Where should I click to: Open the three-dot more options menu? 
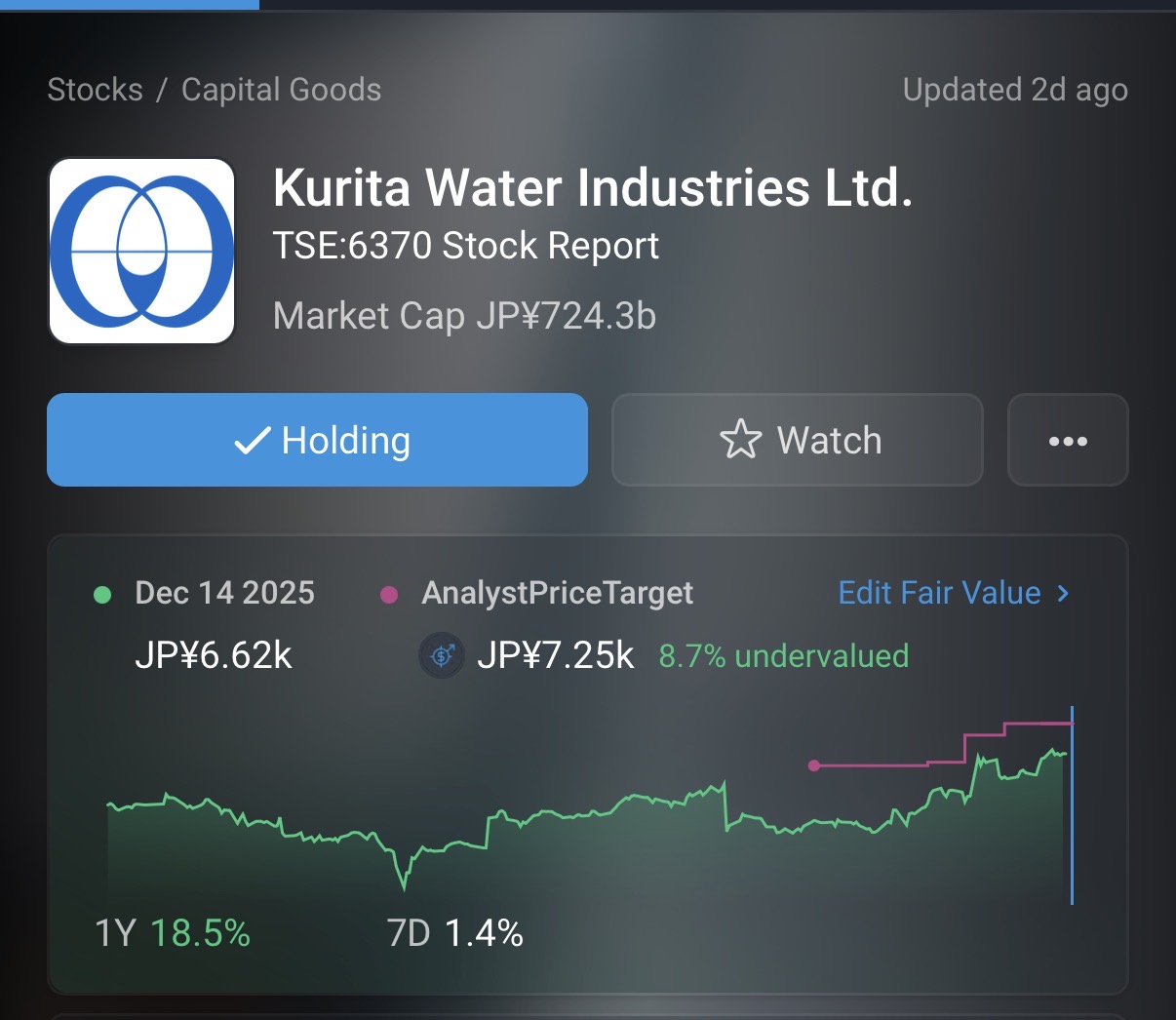(1068, 440)
